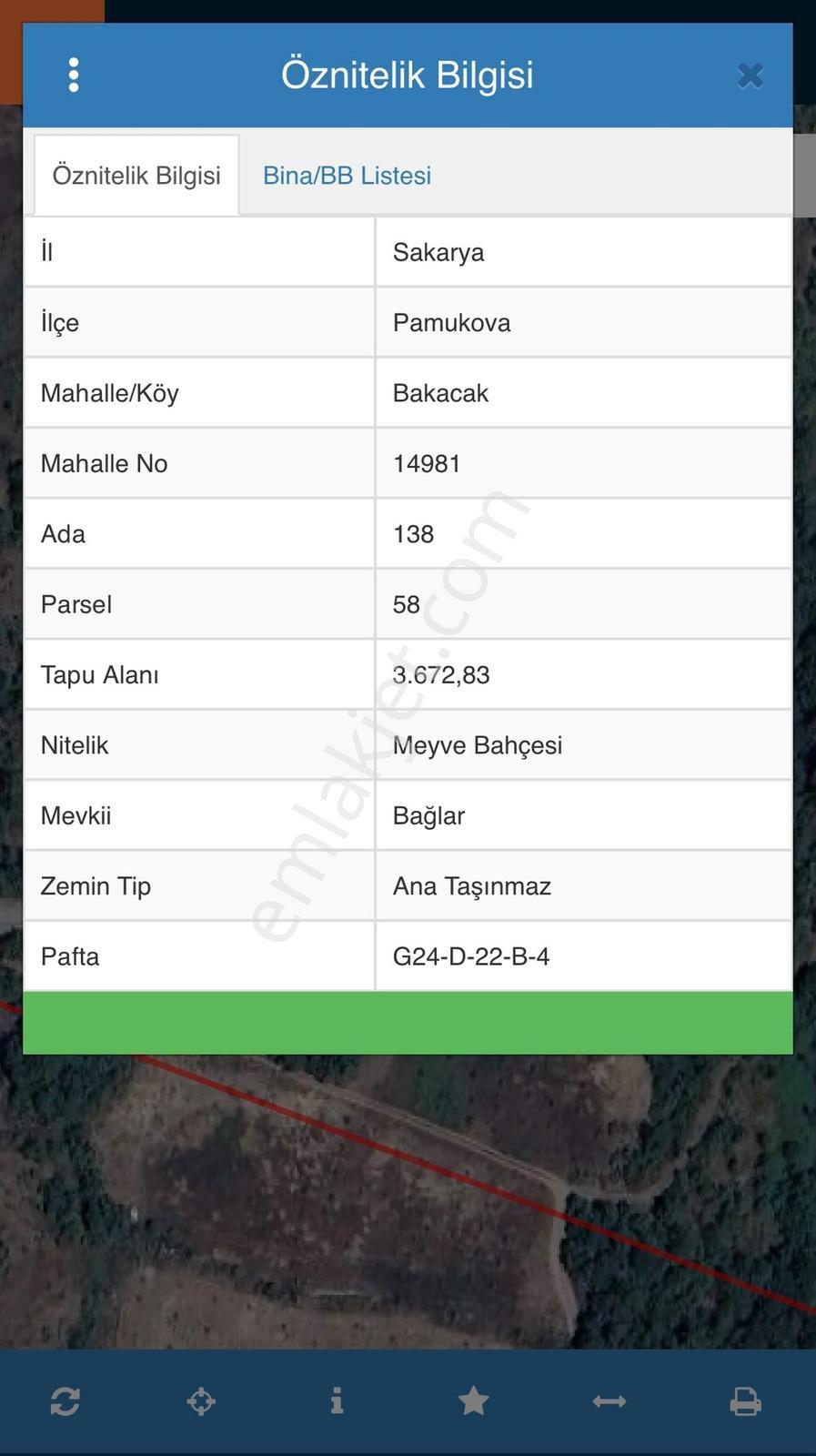Tap the locate crosshair icon
The height and width of the screenshot is (1456, 816).
pyautogui.click(x=201, y=1401)
